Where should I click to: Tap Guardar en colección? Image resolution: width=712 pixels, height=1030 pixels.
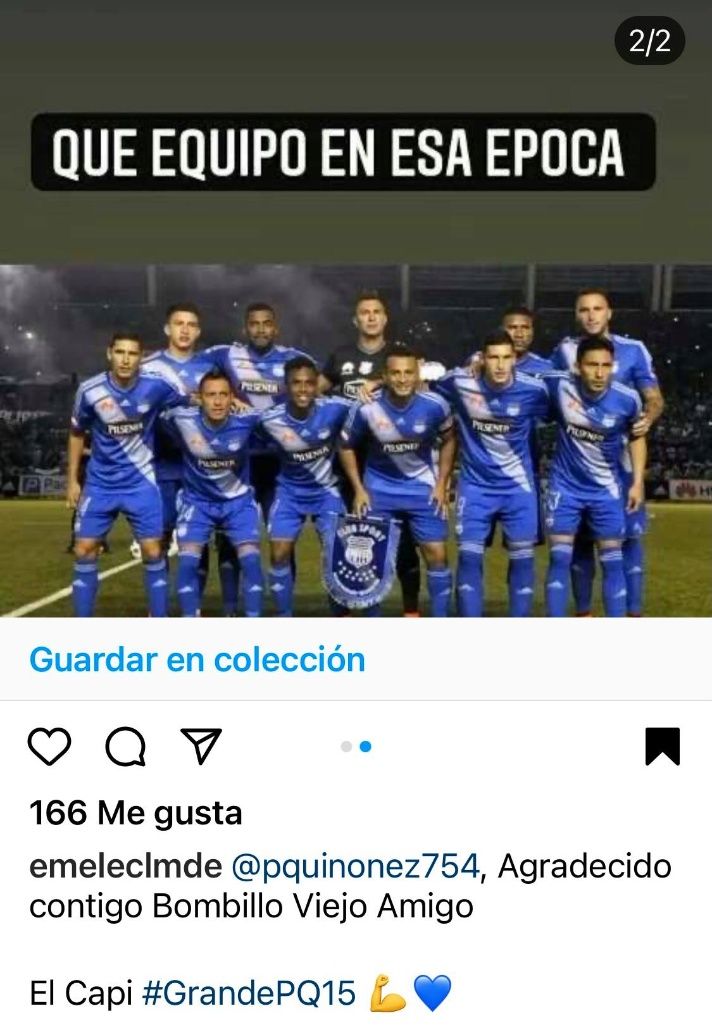[x=197, y=659]
